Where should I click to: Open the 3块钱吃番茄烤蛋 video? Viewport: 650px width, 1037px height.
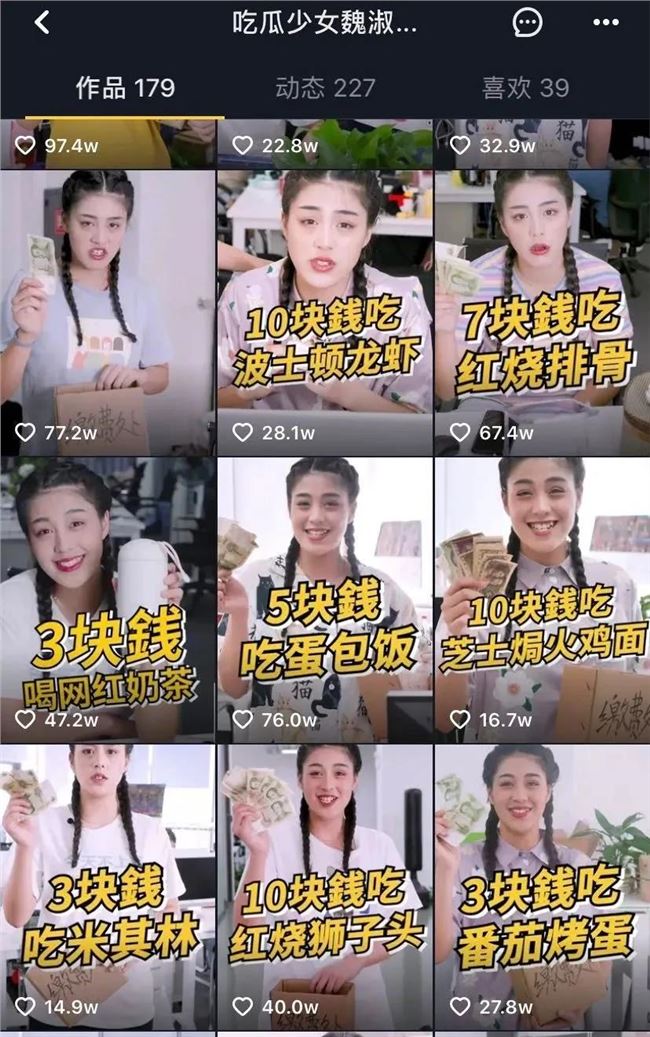(x=541, y=886)
